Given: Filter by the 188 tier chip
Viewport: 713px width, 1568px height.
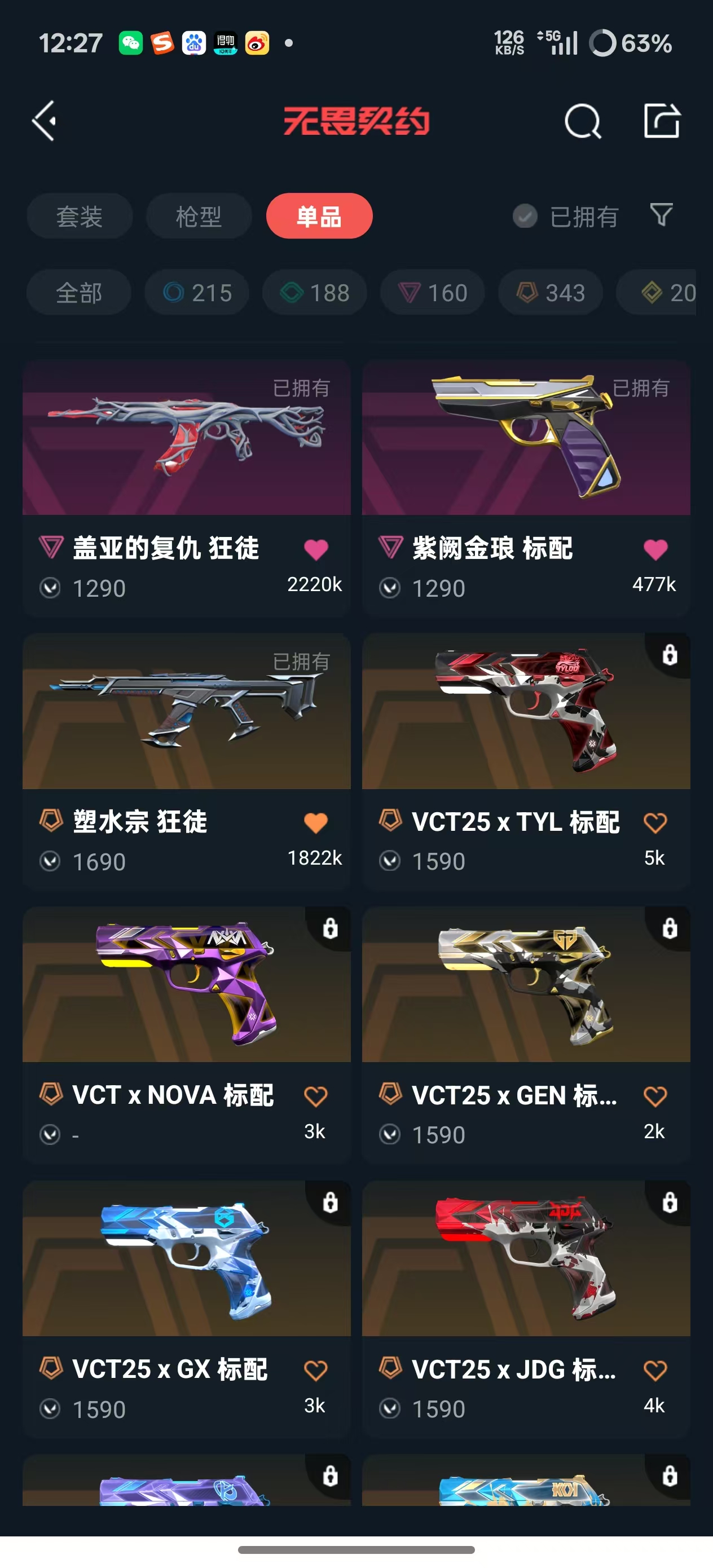Looking at the screenshot, I should tap(315, 293).
